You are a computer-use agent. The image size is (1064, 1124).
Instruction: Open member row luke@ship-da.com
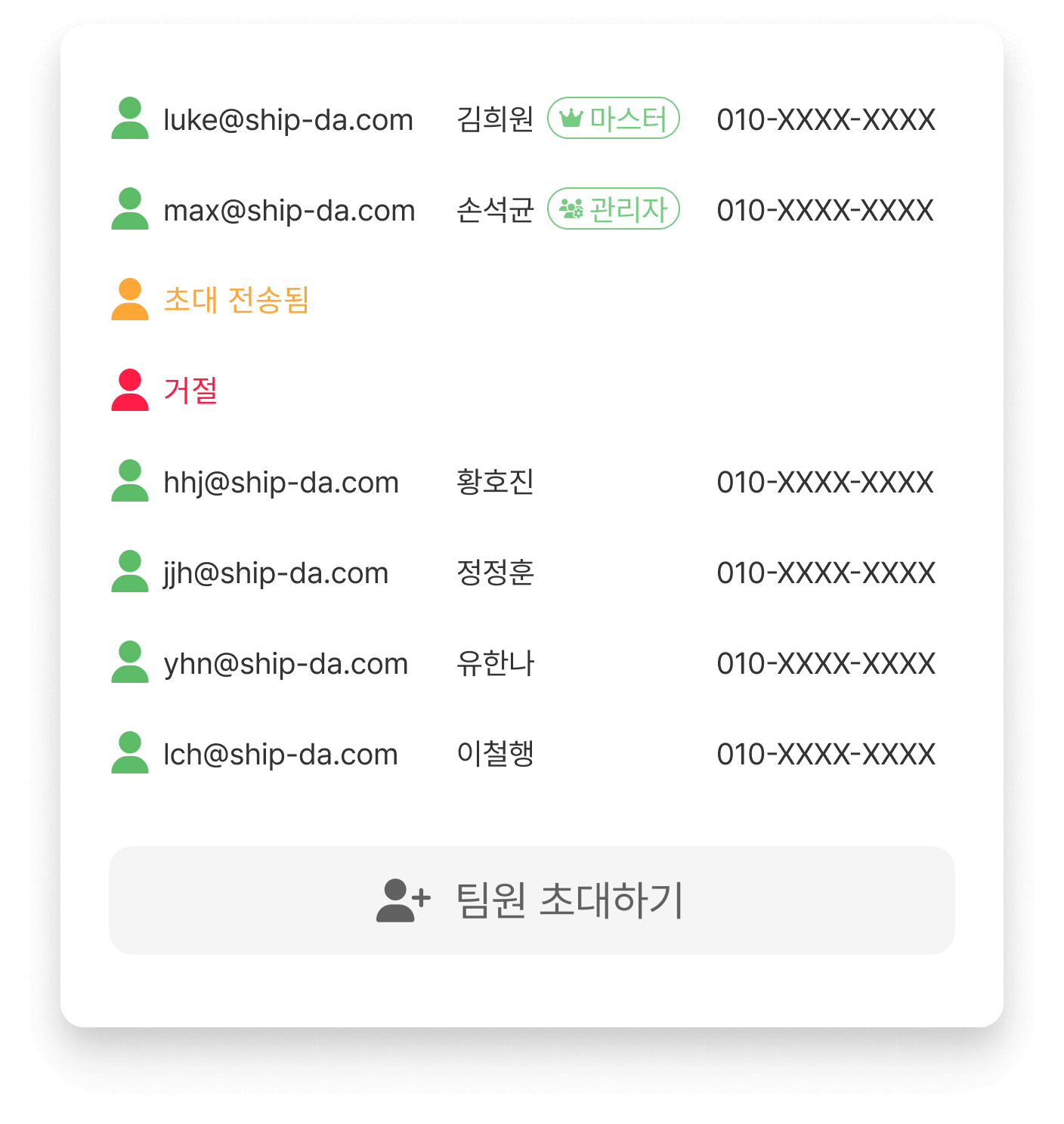click(x=288, y=119)
